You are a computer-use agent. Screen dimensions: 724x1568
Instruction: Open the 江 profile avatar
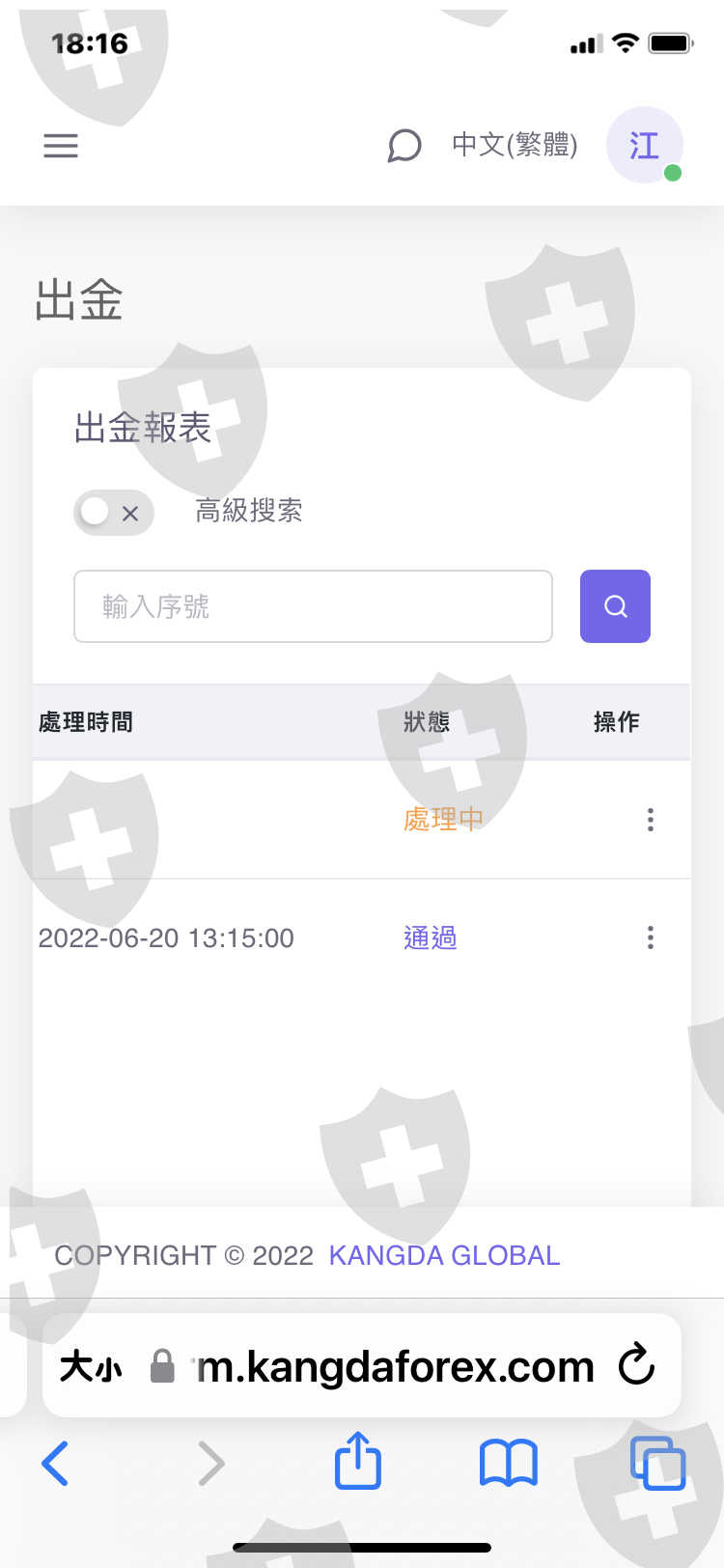pos(645,145)
